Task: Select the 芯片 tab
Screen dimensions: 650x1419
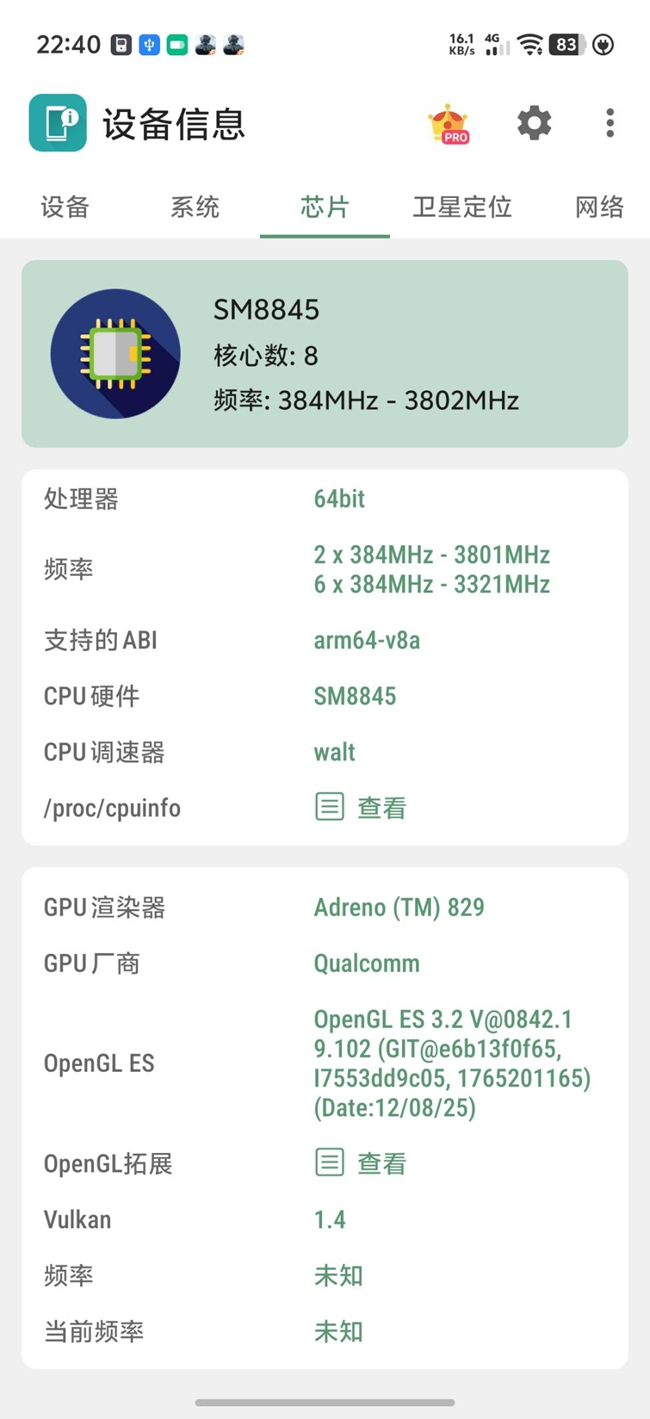Action: [x=325, y=207]
